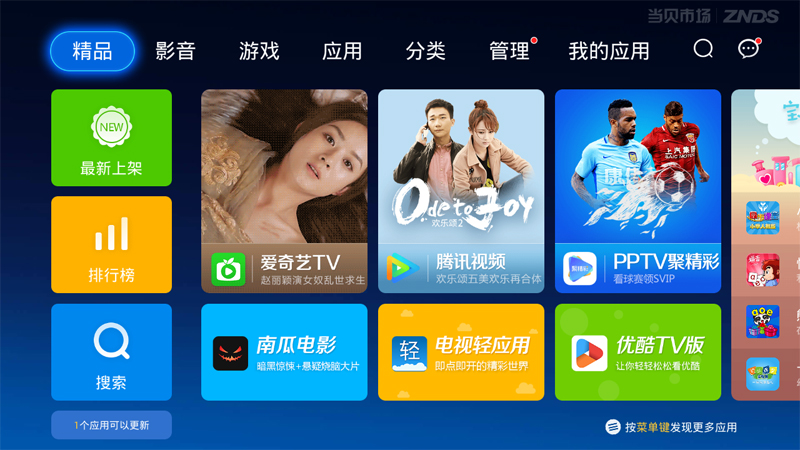Image resolution: width=800 pixels, height=450 pixels.
Task: Open the 最新上架 tile
Action: tap(111, 138)
